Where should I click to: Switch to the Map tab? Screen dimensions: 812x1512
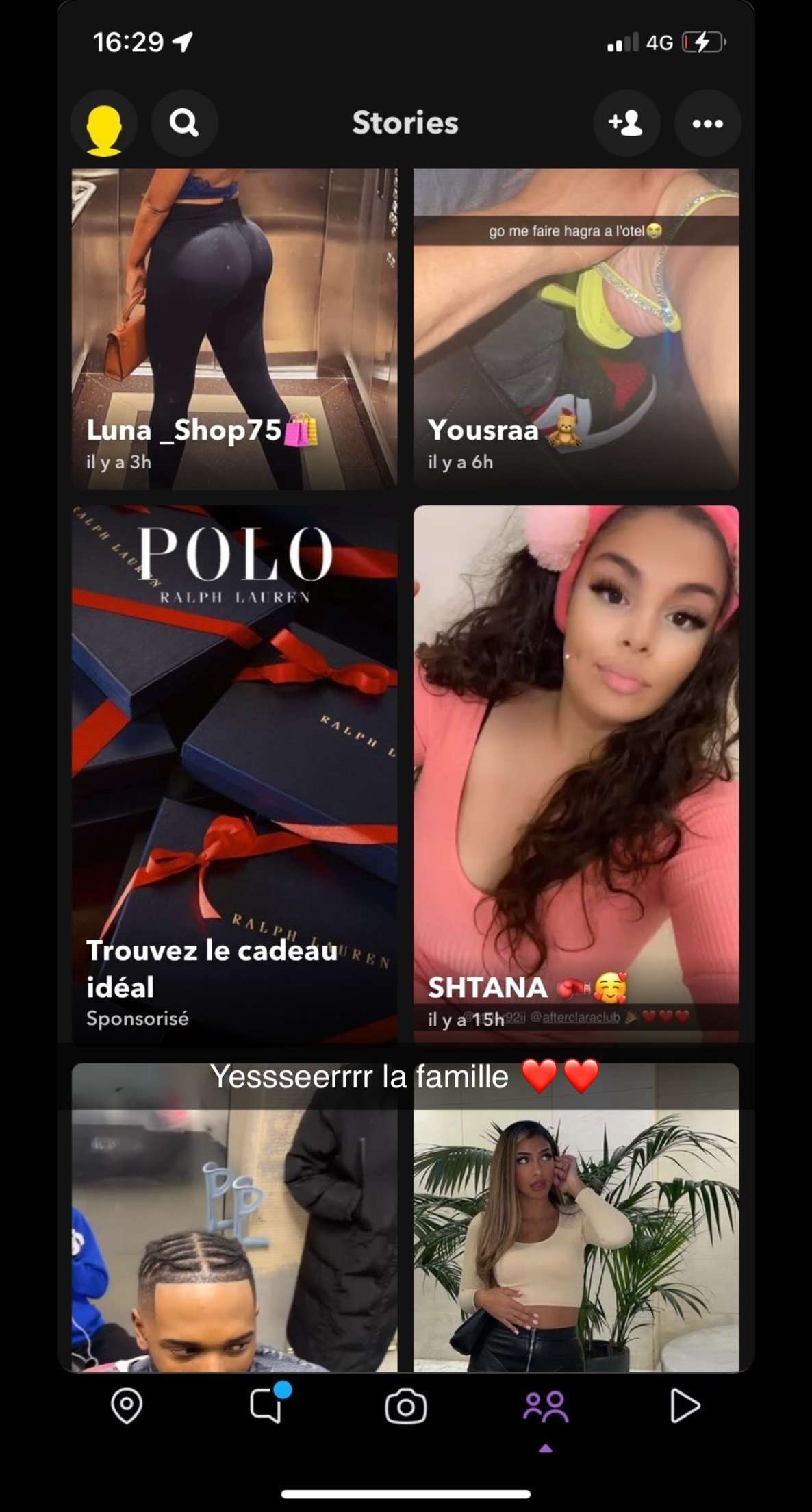pyautogui.click(x=127, y=1407)
